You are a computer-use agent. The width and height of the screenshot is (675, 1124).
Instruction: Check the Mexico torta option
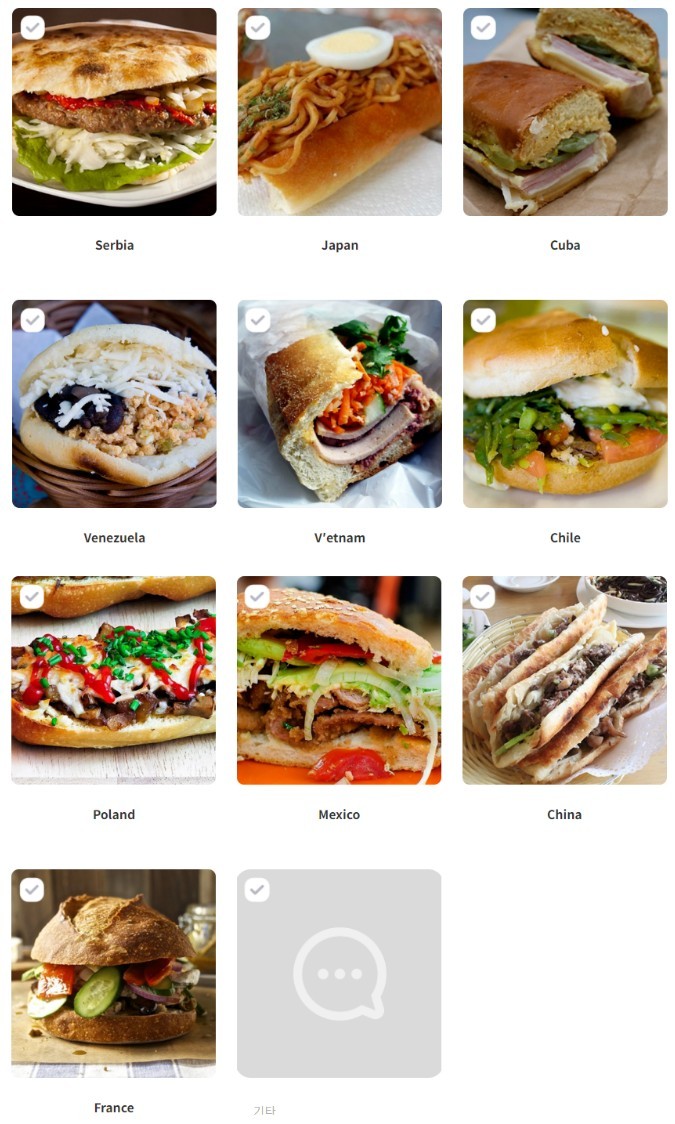point(339,680)
